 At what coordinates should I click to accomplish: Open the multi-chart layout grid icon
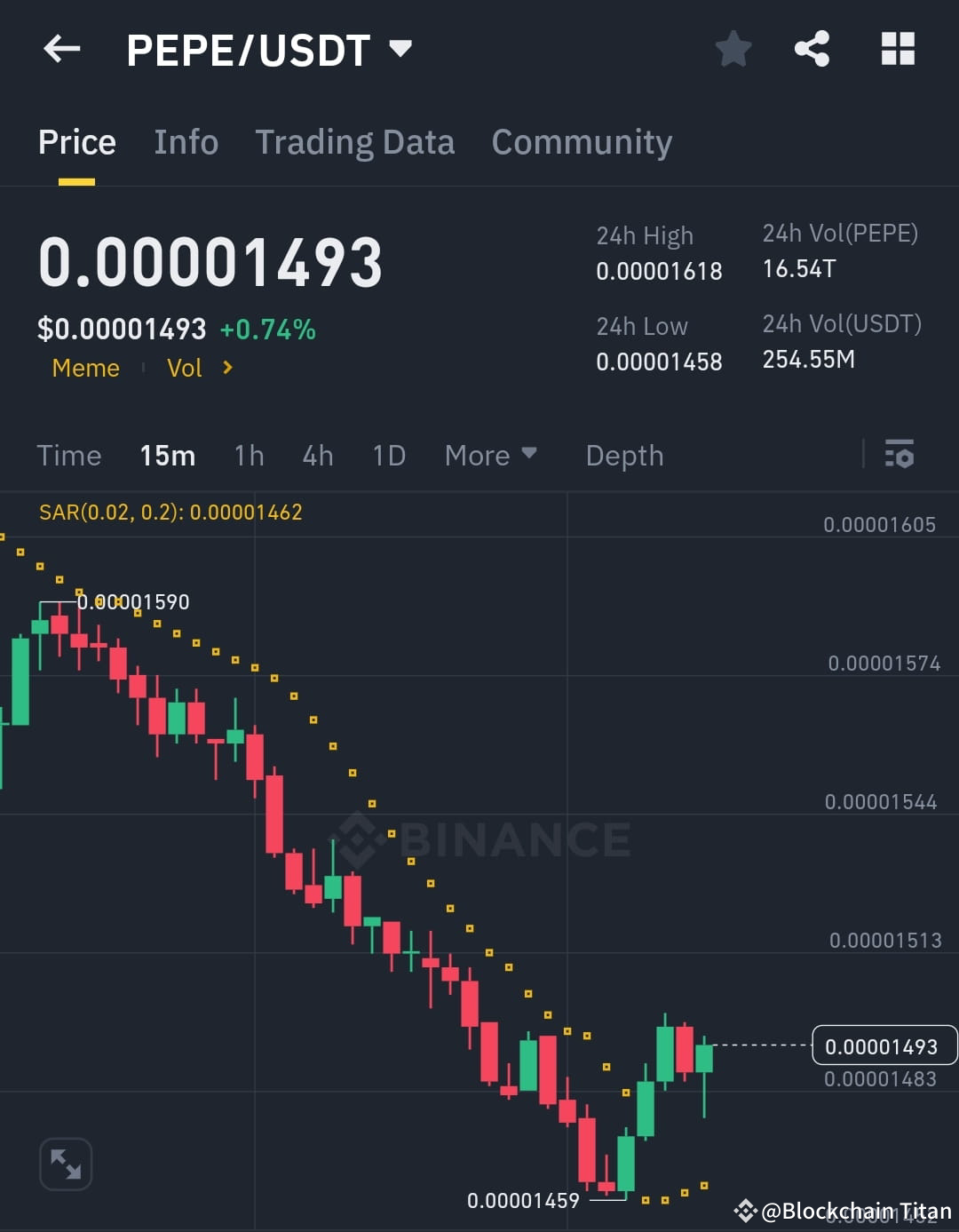pyautogui.click(x=897, y=49)
